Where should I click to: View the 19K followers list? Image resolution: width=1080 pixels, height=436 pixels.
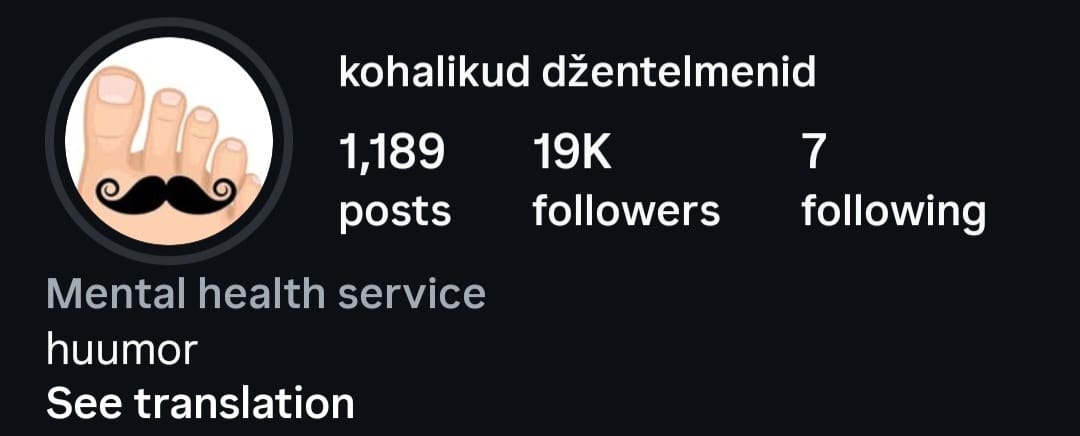coord(625,181)
